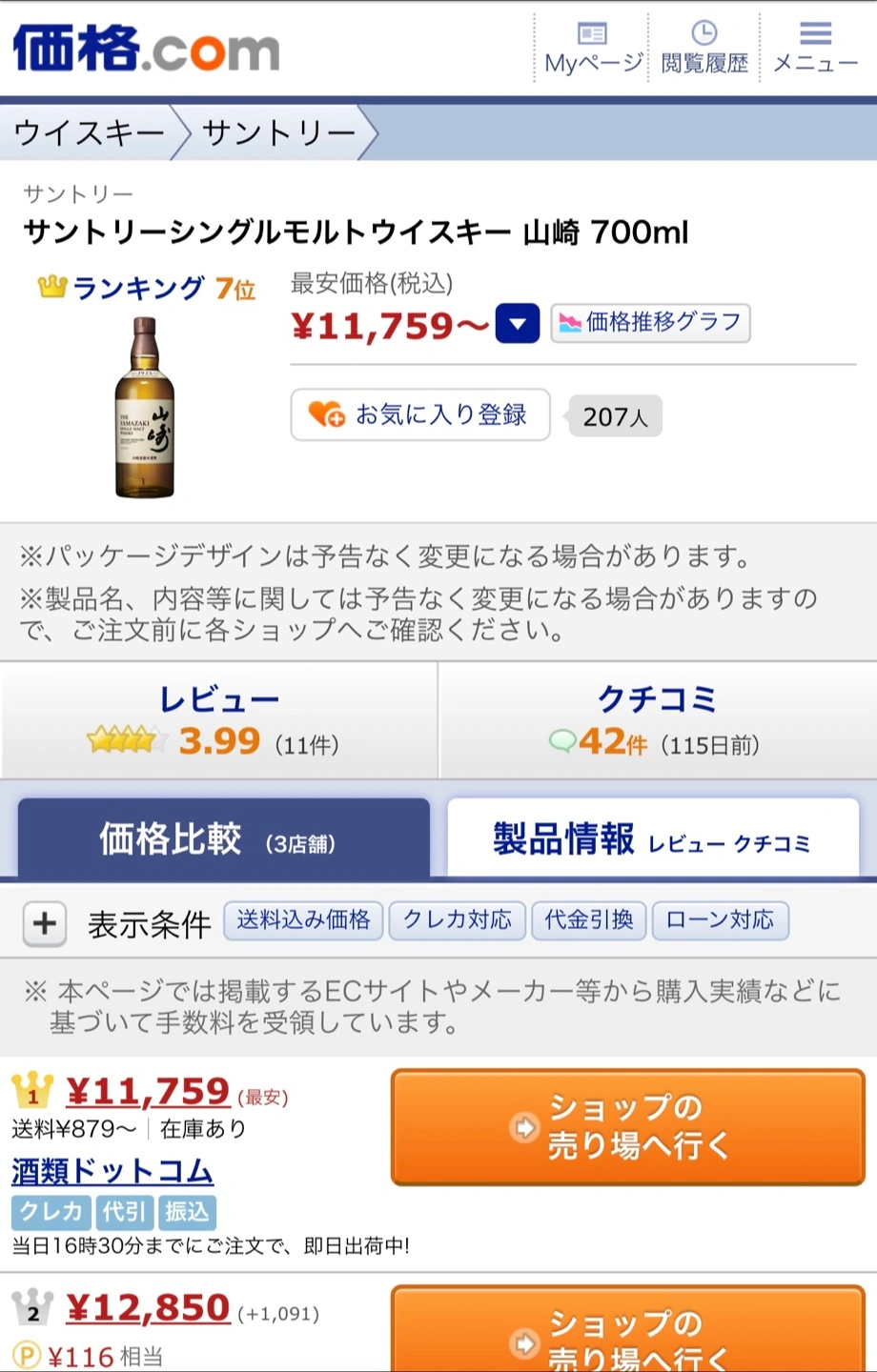Filter by クレカ対応
The height and width of the screenshot is (1372, 877).
tap(458, 920)
